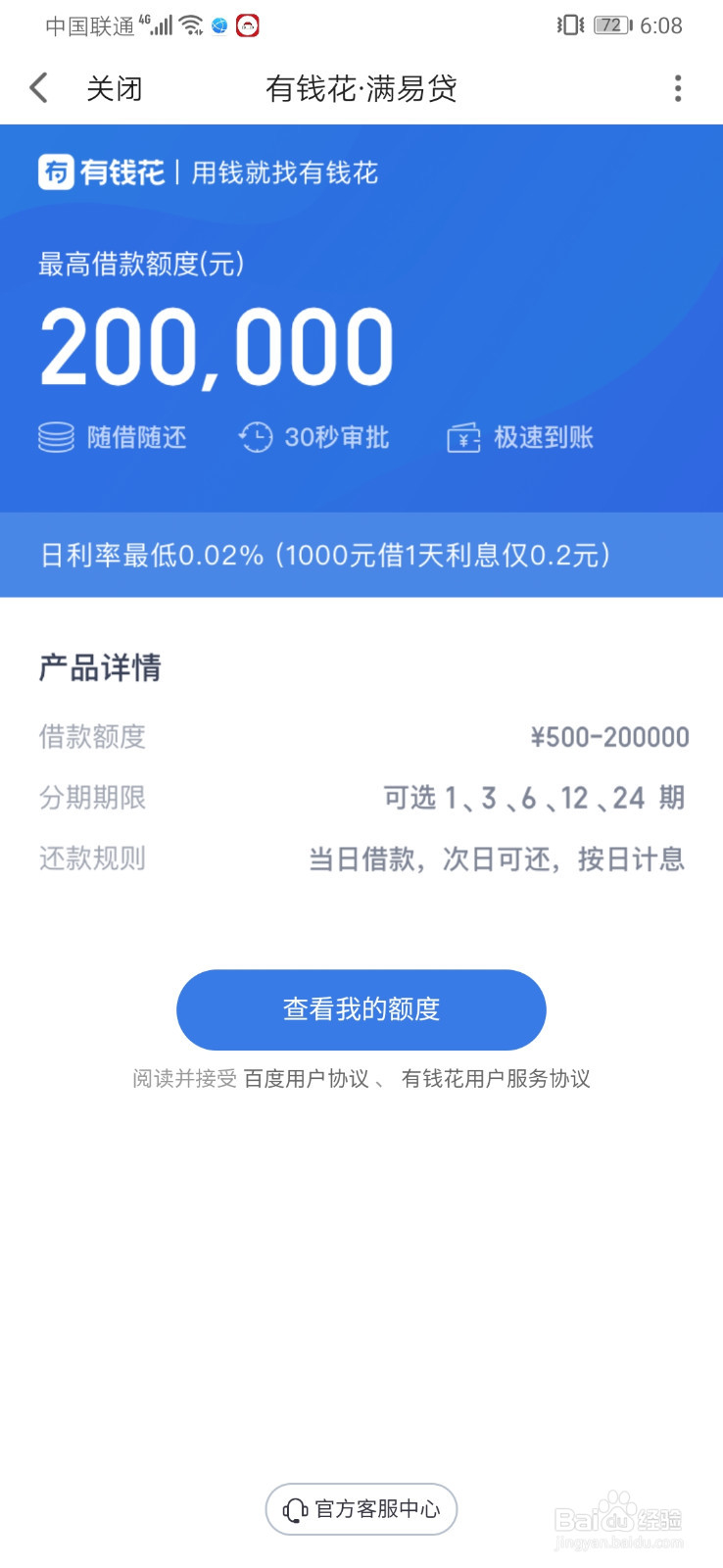Select the coins icon beside 随借随还

tap(57, 437)
